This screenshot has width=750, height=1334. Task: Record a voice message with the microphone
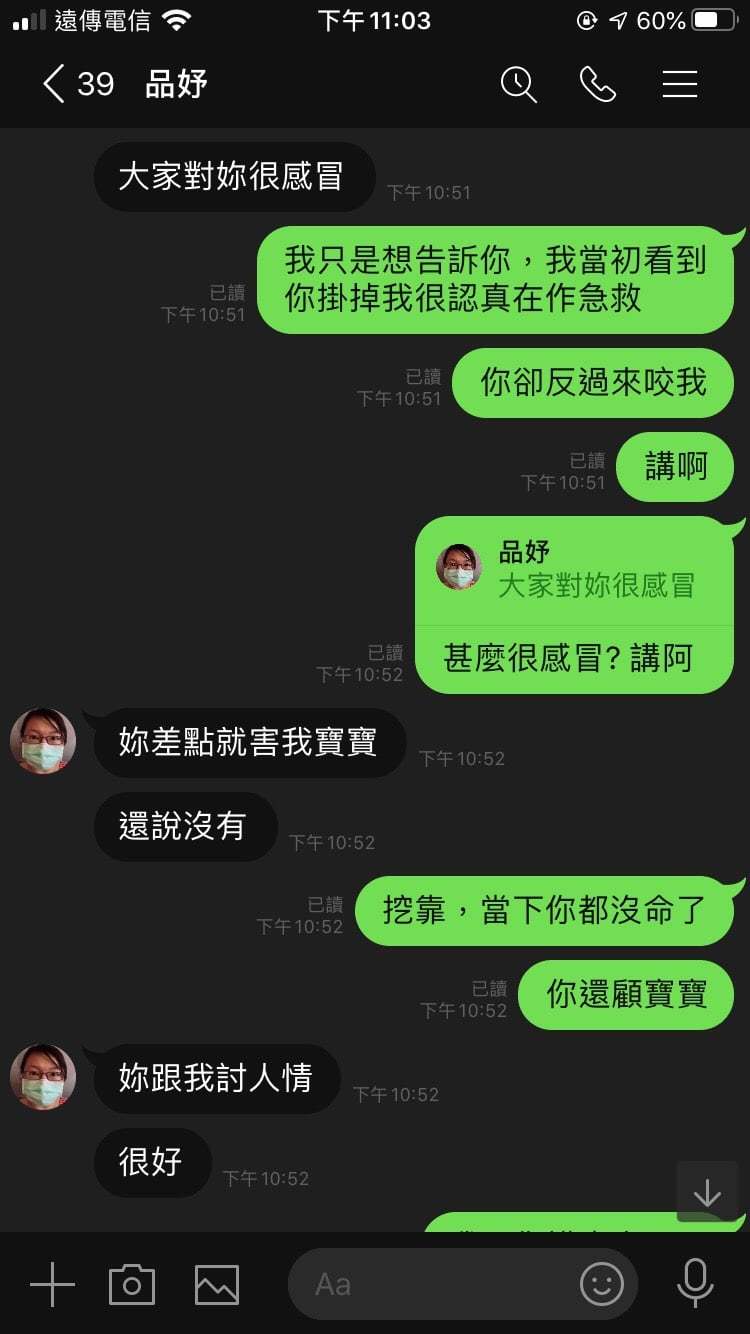pyautogui.click(x=694, y=1284)
